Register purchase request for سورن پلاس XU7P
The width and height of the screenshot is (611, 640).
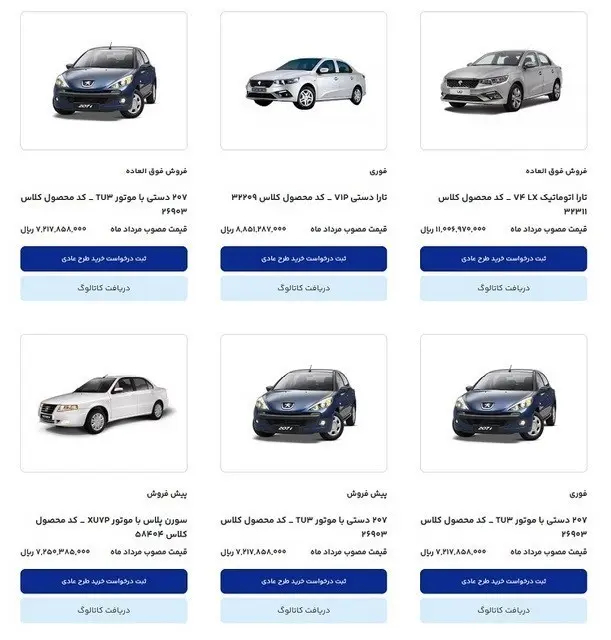pos(103,581)
